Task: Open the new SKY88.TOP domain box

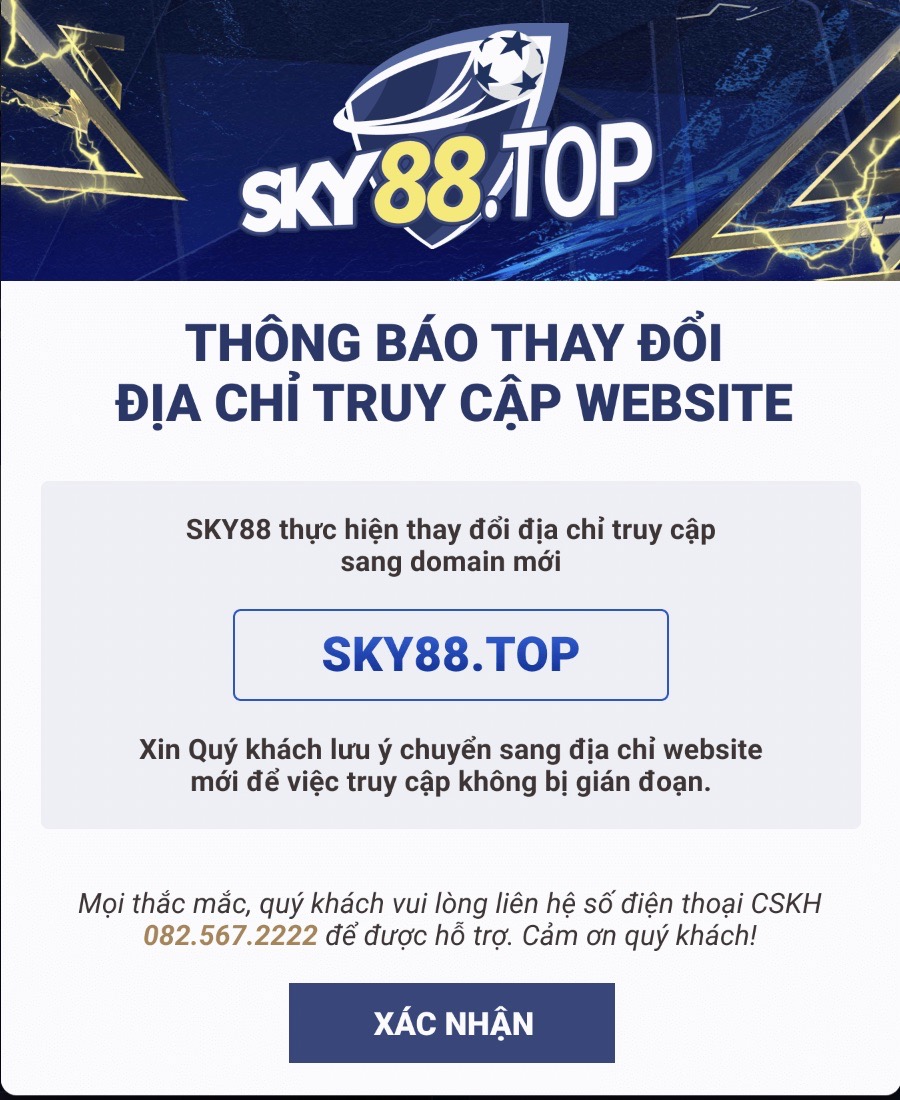Action: click(450, 655)
